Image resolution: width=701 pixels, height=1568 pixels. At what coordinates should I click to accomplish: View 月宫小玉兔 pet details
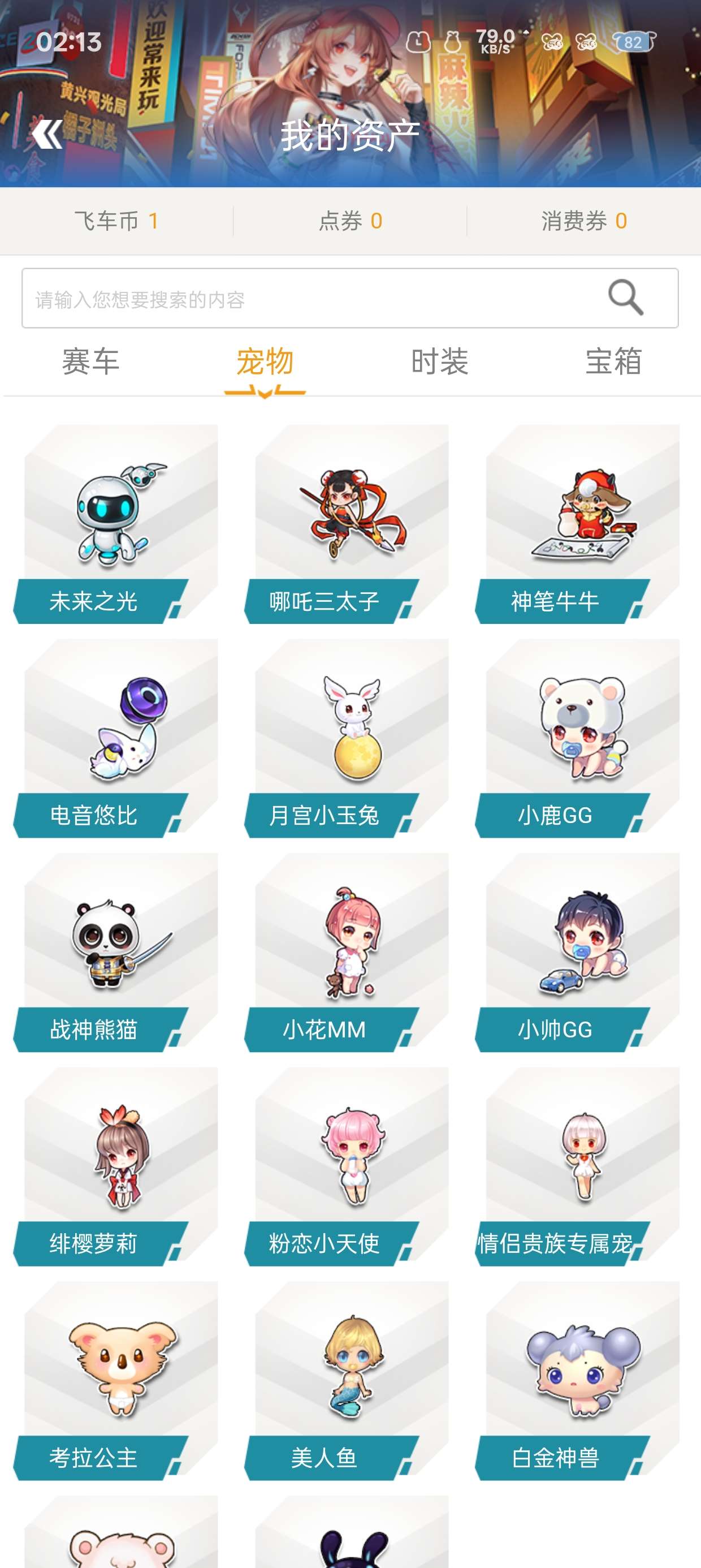[x=347, y=738]
